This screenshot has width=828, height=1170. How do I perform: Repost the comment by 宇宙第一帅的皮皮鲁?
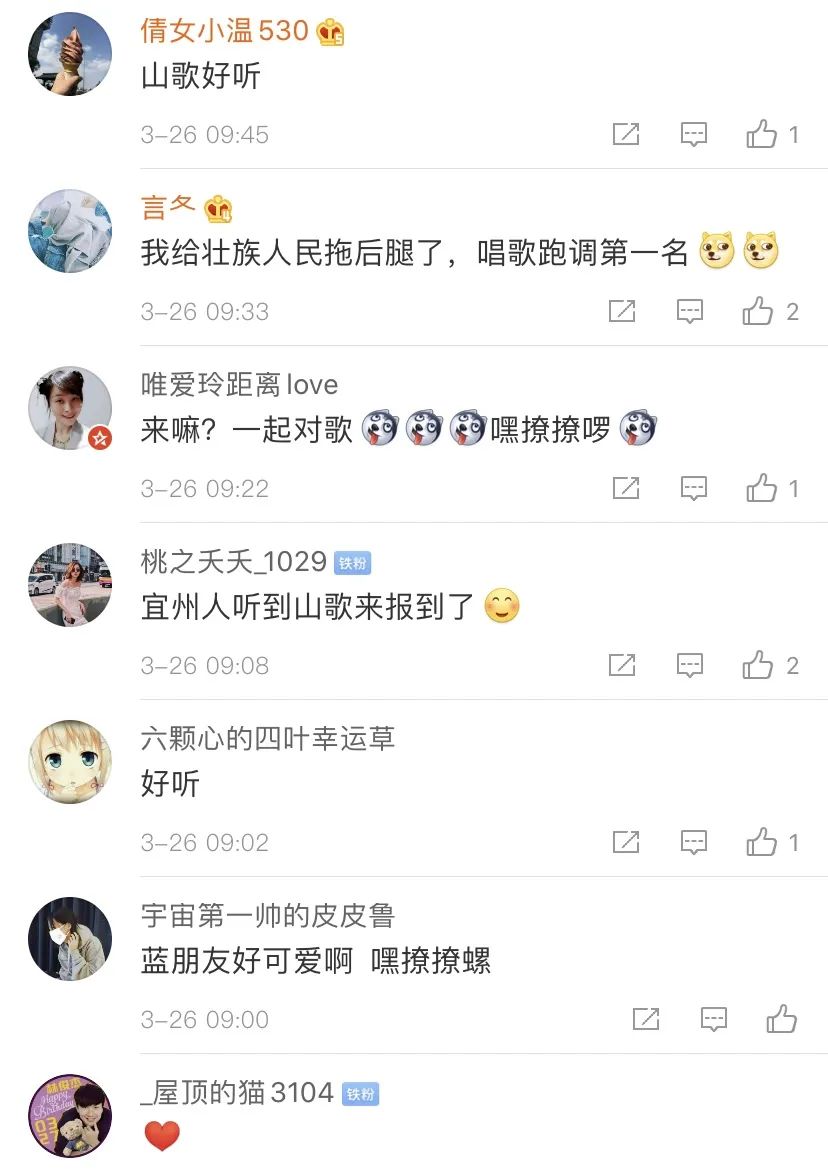[646, 1019]
